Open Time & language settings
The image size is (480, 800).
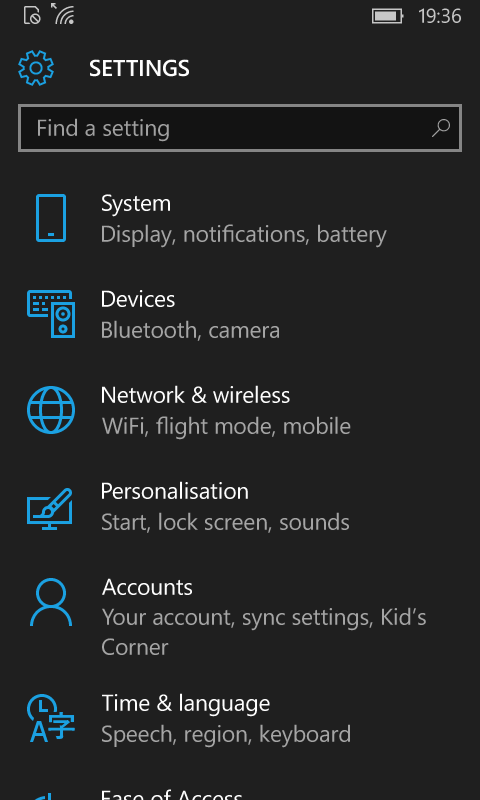tap(240, 719)
